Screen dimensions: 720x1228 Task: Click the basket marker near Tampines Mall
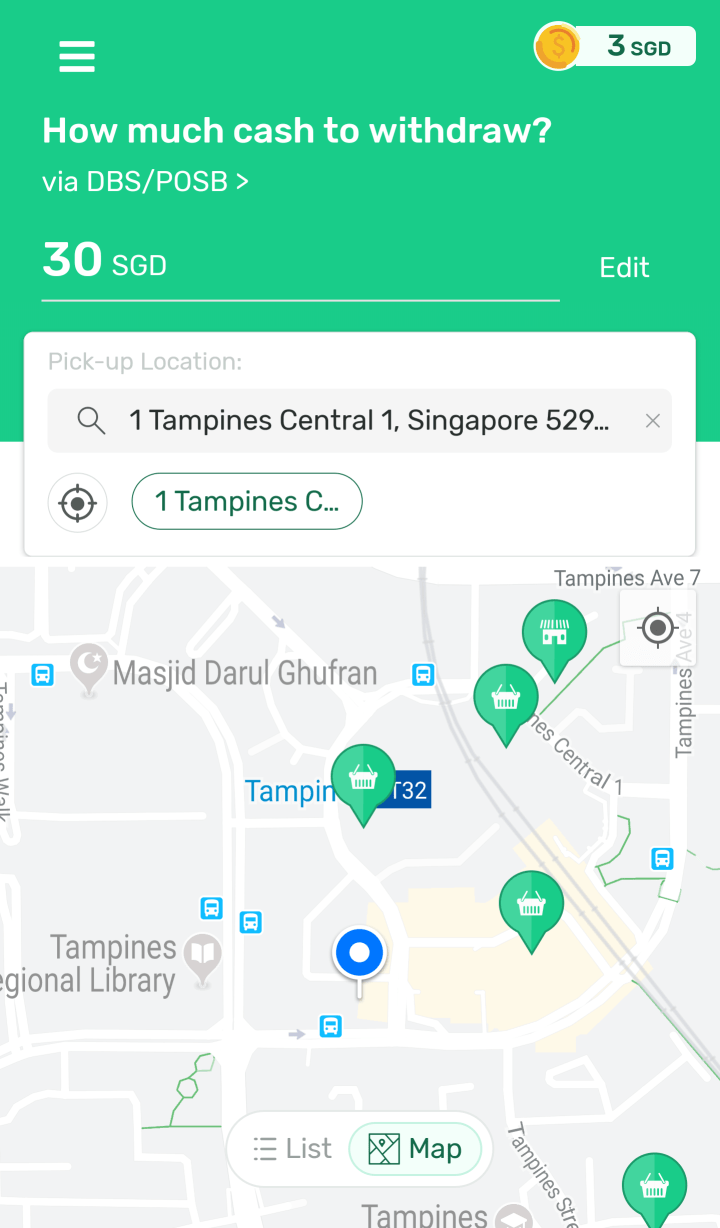(531, 905)
